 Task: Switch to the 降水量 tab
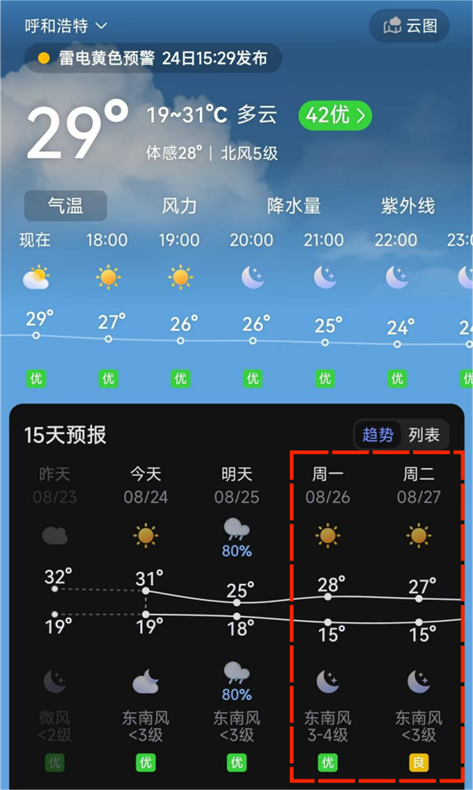[294, 206]
